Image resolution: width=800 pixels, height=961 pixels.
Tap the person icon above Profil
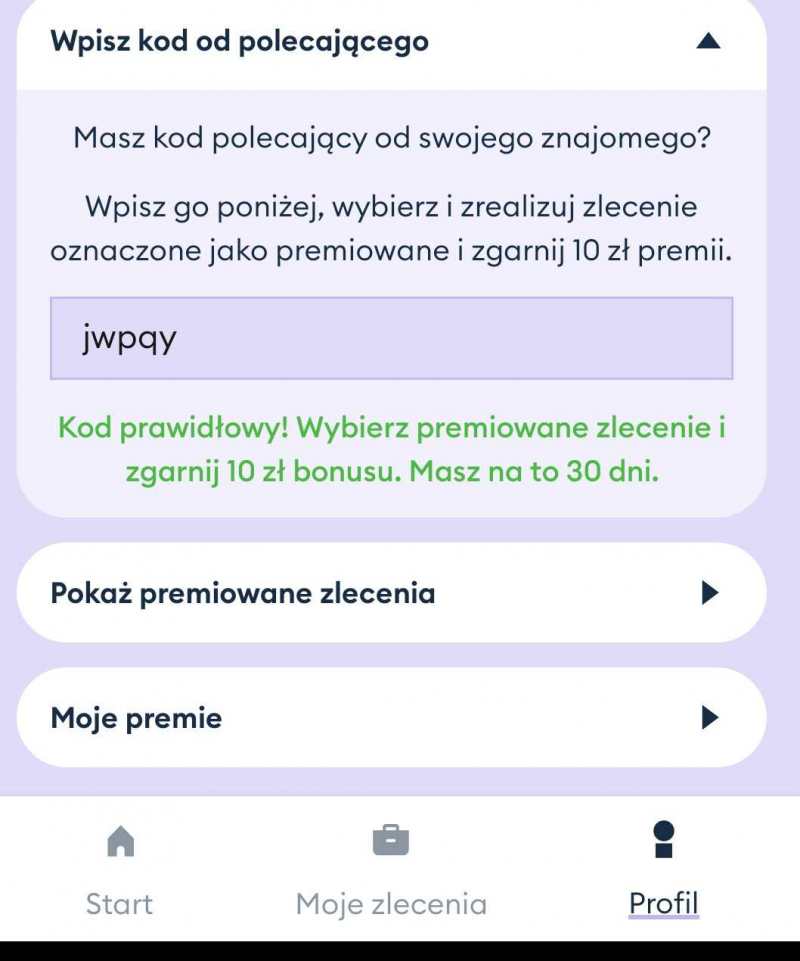tap(664, 840)
